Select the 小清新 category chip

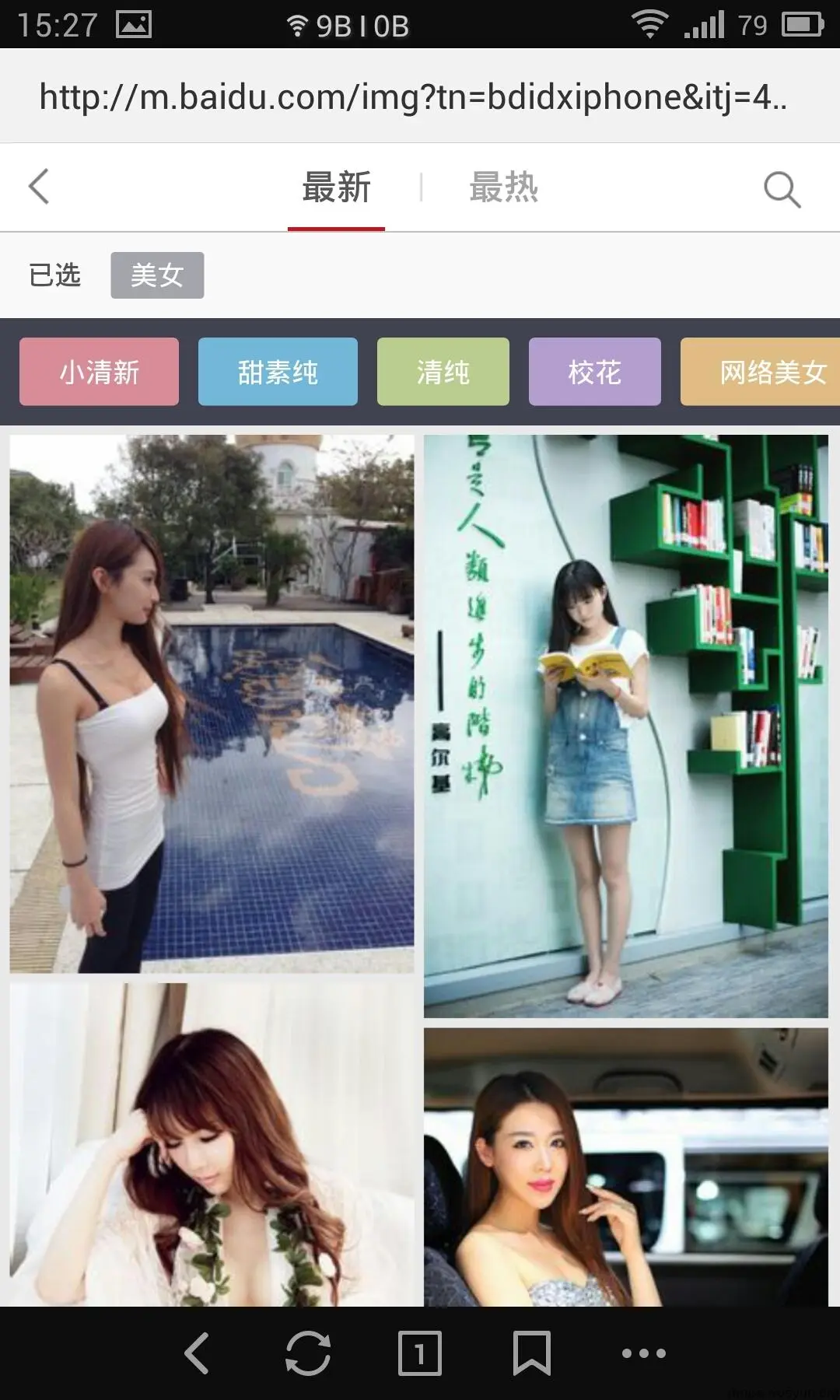100,372
